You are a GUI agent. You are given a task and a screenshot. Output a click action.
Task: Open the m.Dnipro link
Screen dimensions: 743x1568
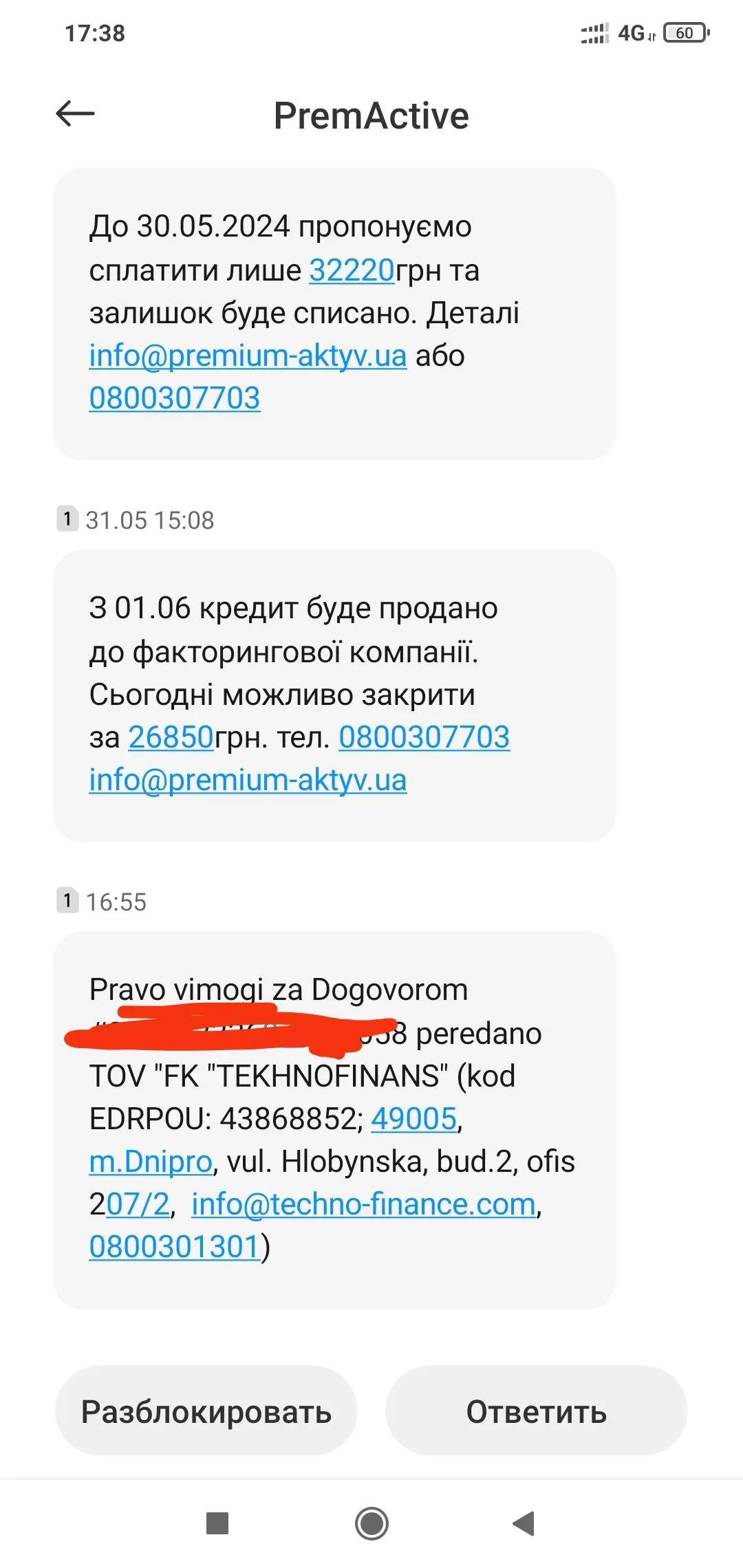(151, 1162)
